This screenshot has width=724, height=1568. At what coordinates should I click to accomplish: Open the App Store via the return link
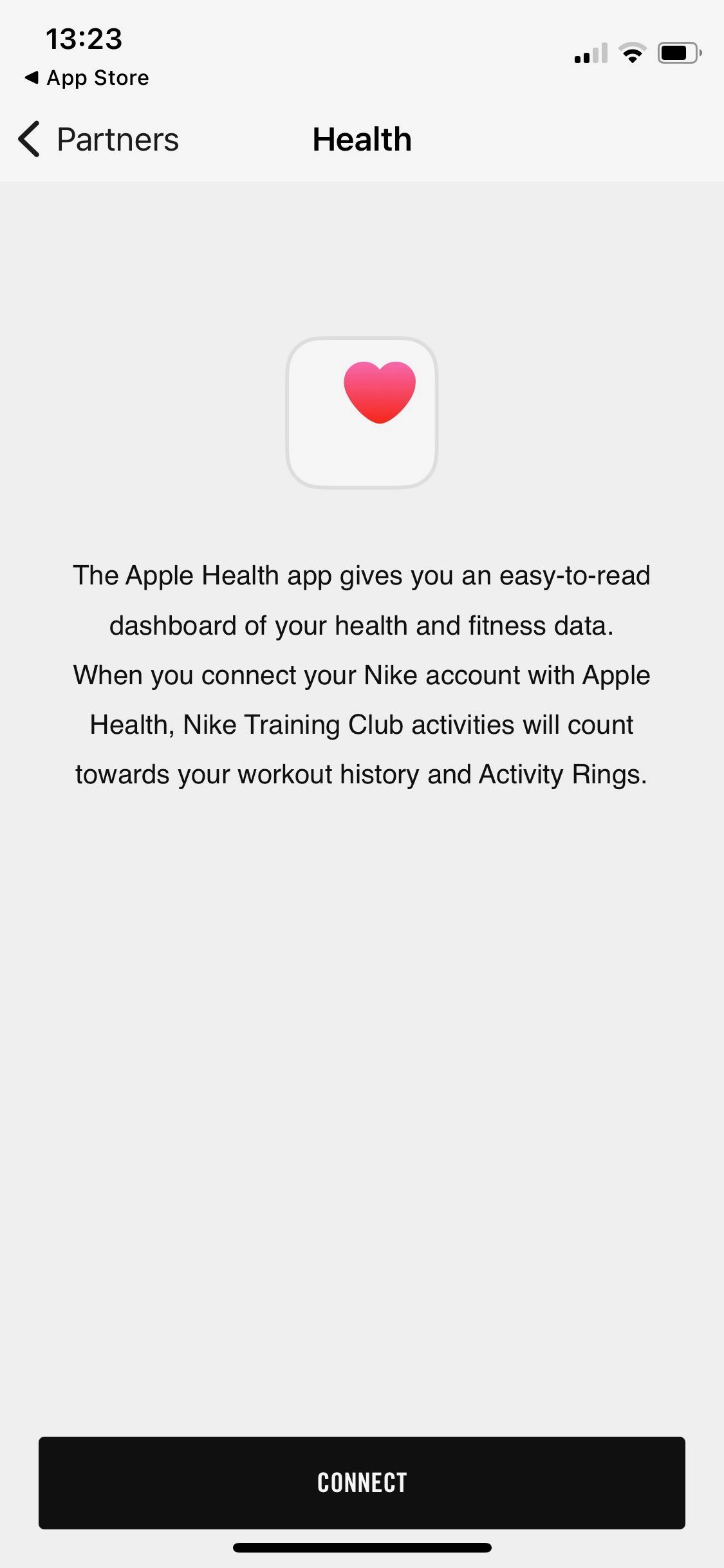tap(87, 77)
